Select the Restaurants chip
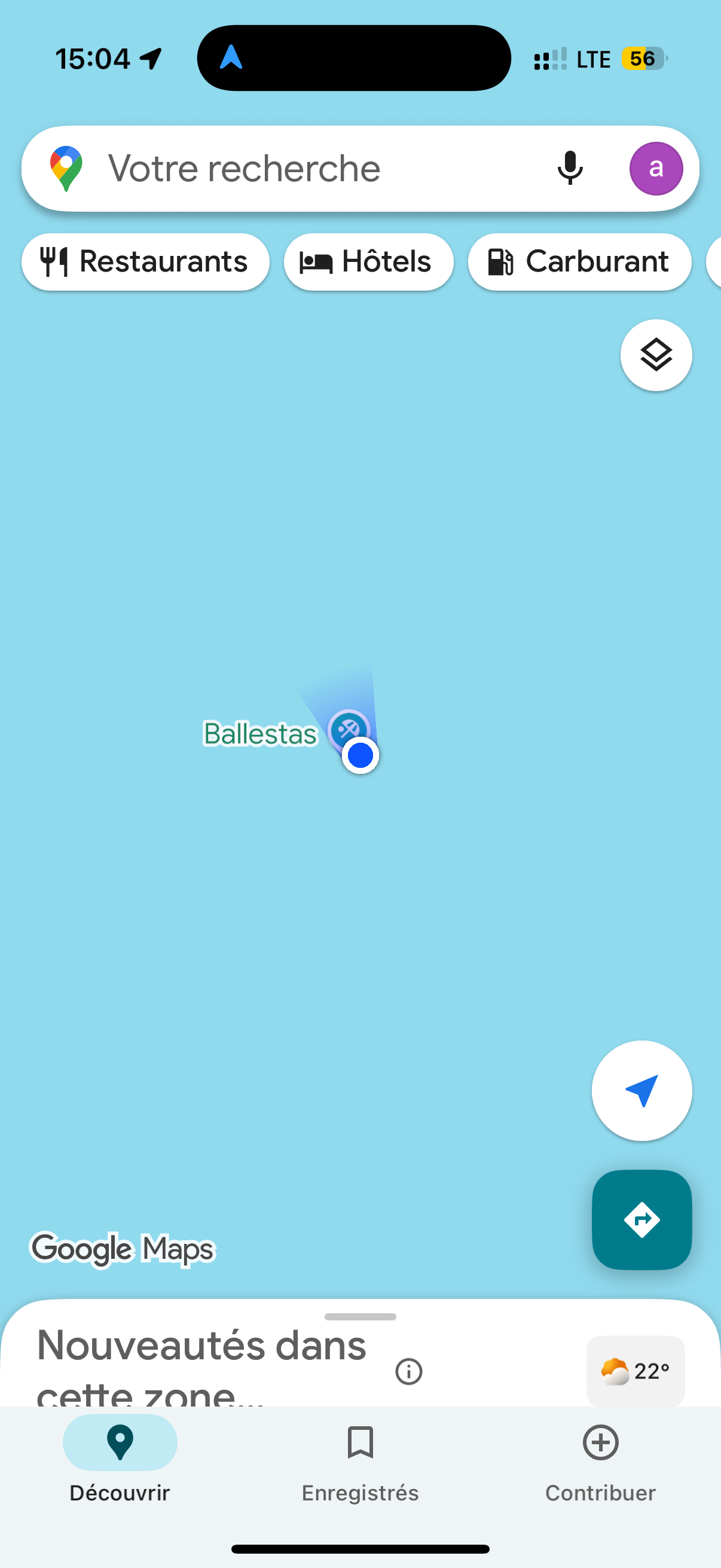 [145, 262]
